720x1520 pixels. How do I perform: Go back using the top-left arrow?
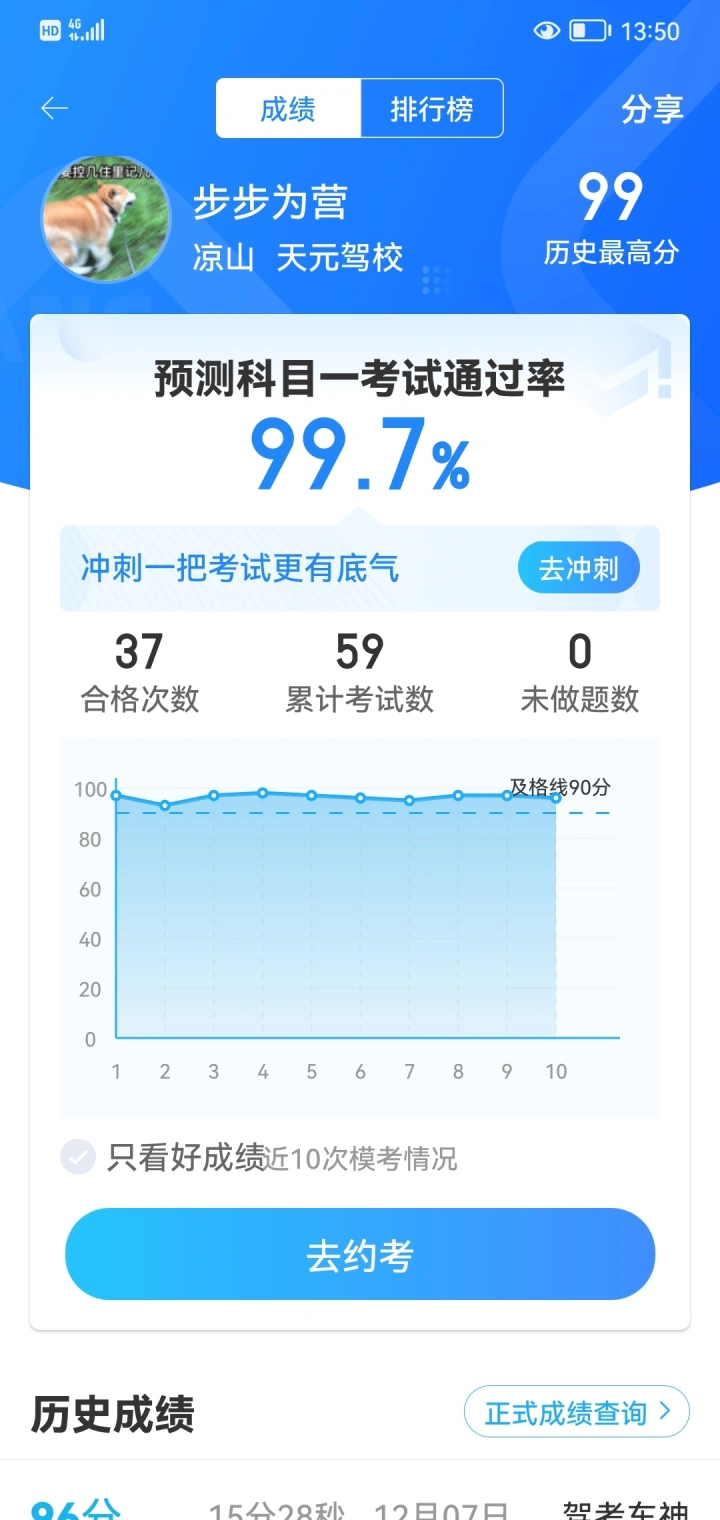tap(54, 108)
